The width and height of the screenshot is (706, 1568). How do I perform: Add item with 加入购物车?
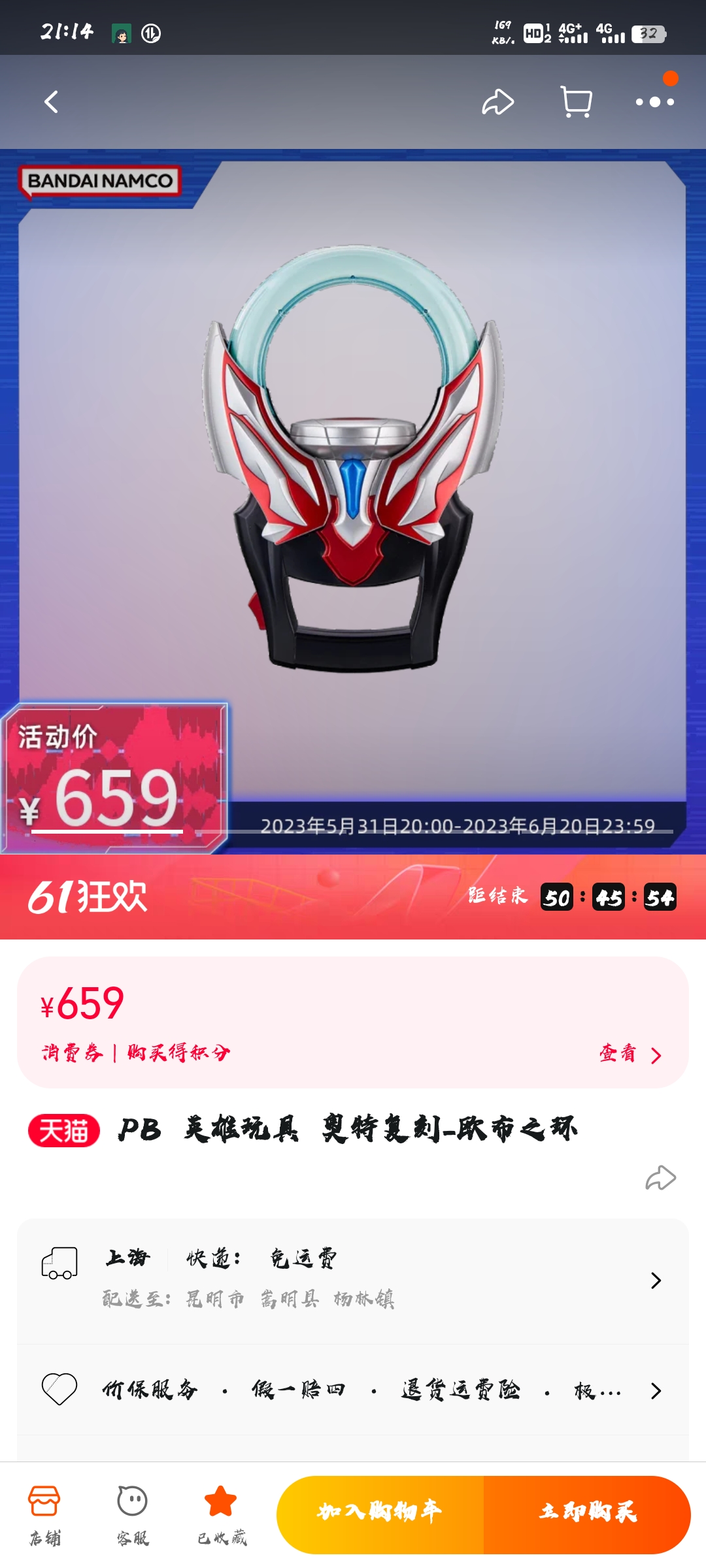click(380, 1512)
